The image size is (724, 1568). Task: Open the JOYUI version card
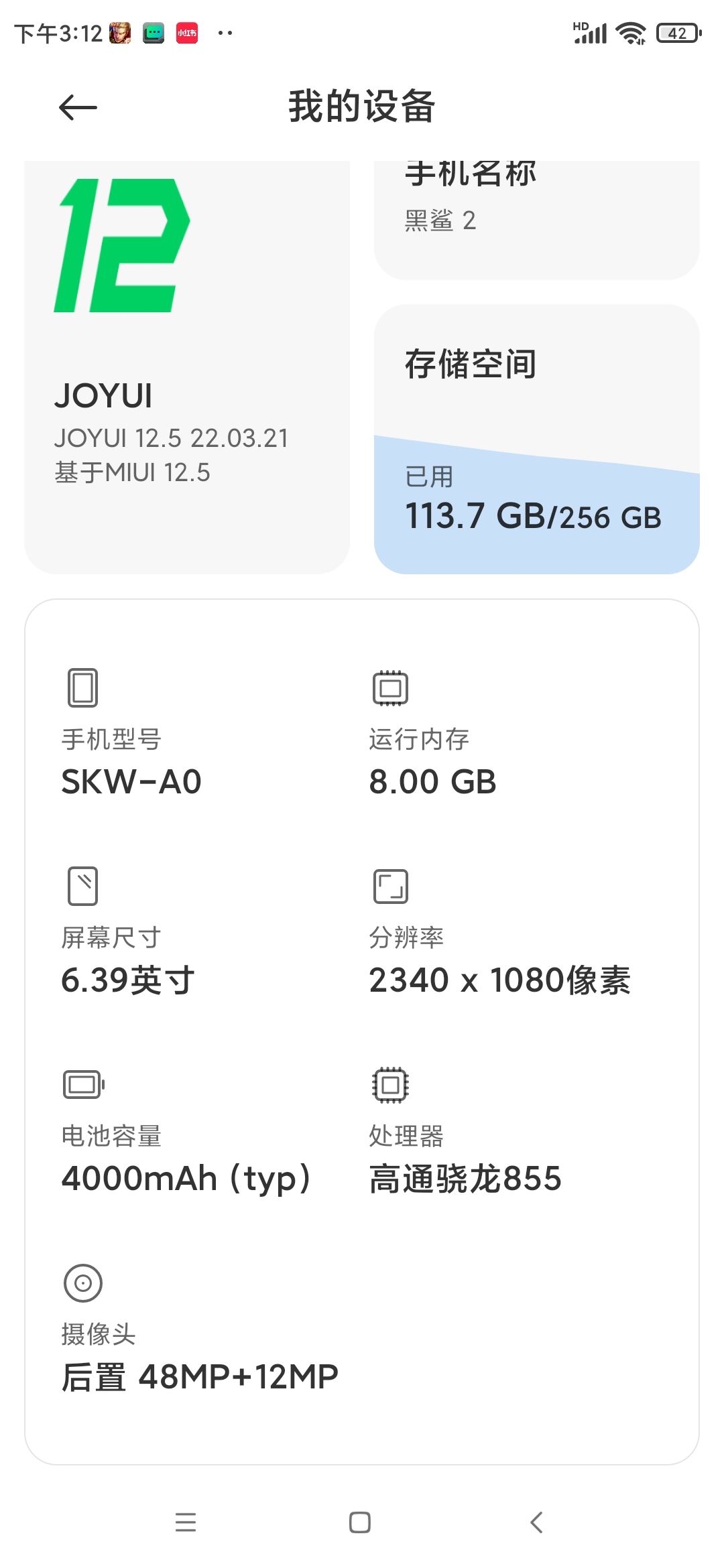187,367
